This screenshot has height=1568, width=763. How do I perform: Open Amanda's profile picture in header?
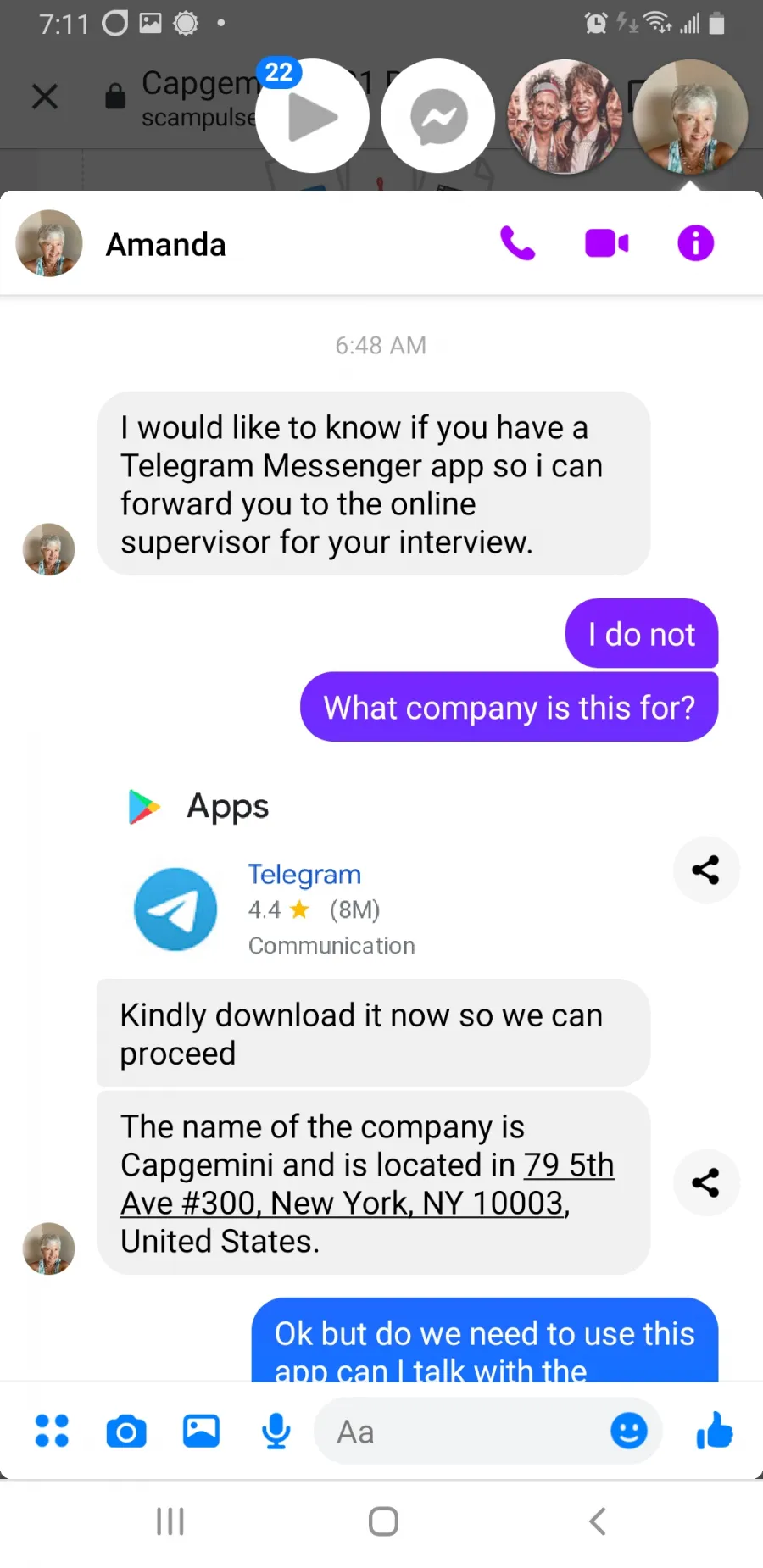coord(49,243)
